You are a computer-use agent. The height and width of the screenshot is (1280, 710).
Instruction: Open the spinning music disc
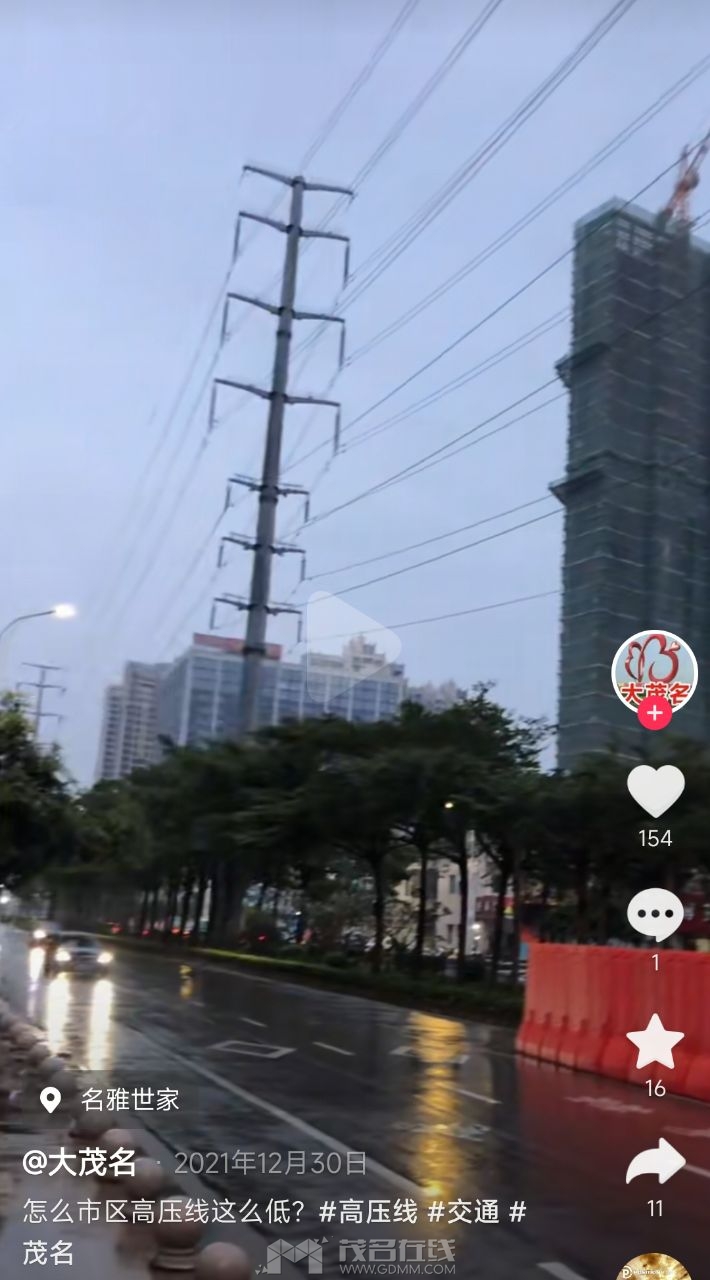coord(655,1266)
